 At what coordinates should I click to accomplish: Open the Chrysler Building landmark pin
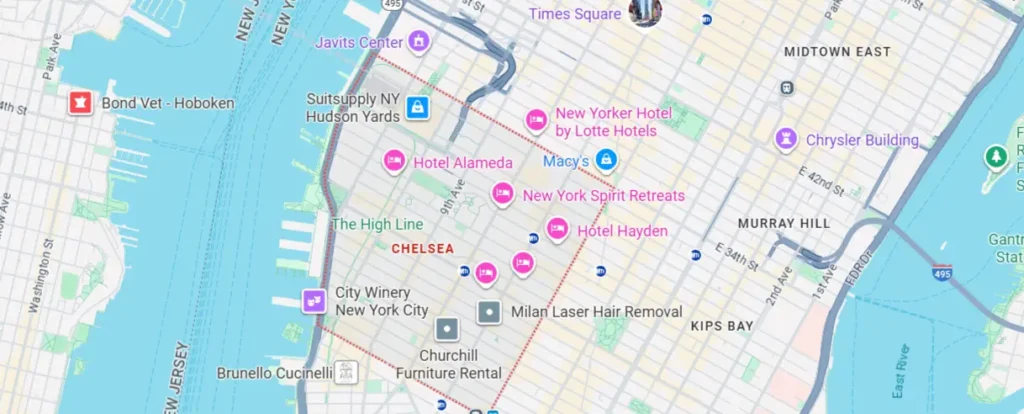(788, 139)
